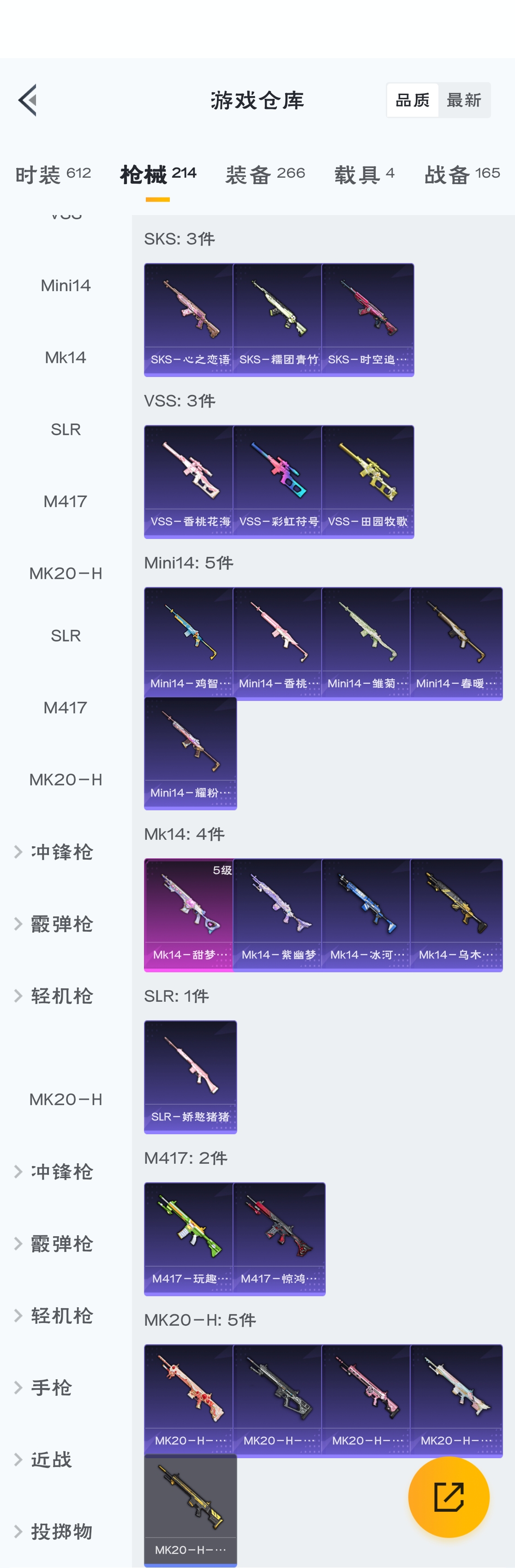
Task: Expand the 手枪 category
Action: tap(52, 1387)
